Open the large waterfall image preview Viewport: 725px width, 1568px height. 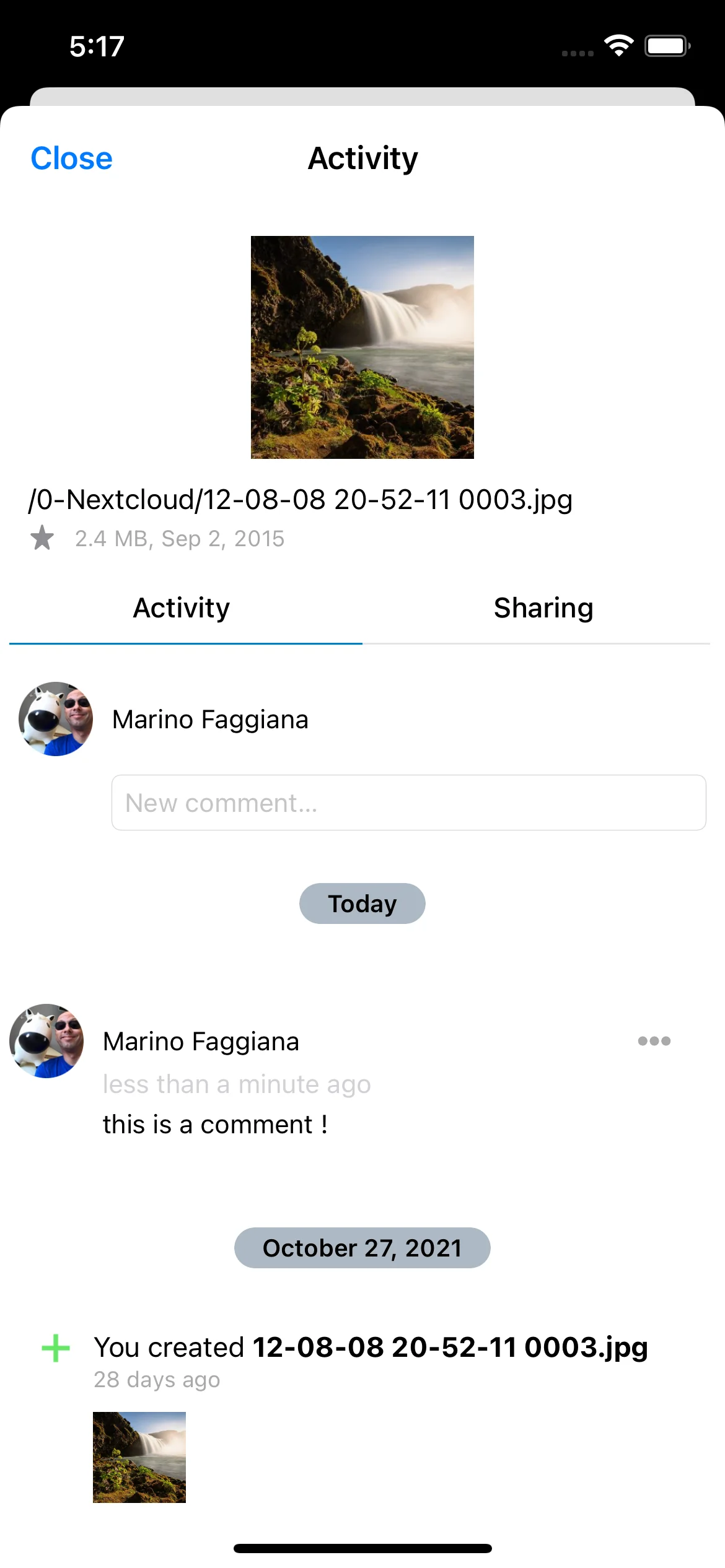click(362, 347)
